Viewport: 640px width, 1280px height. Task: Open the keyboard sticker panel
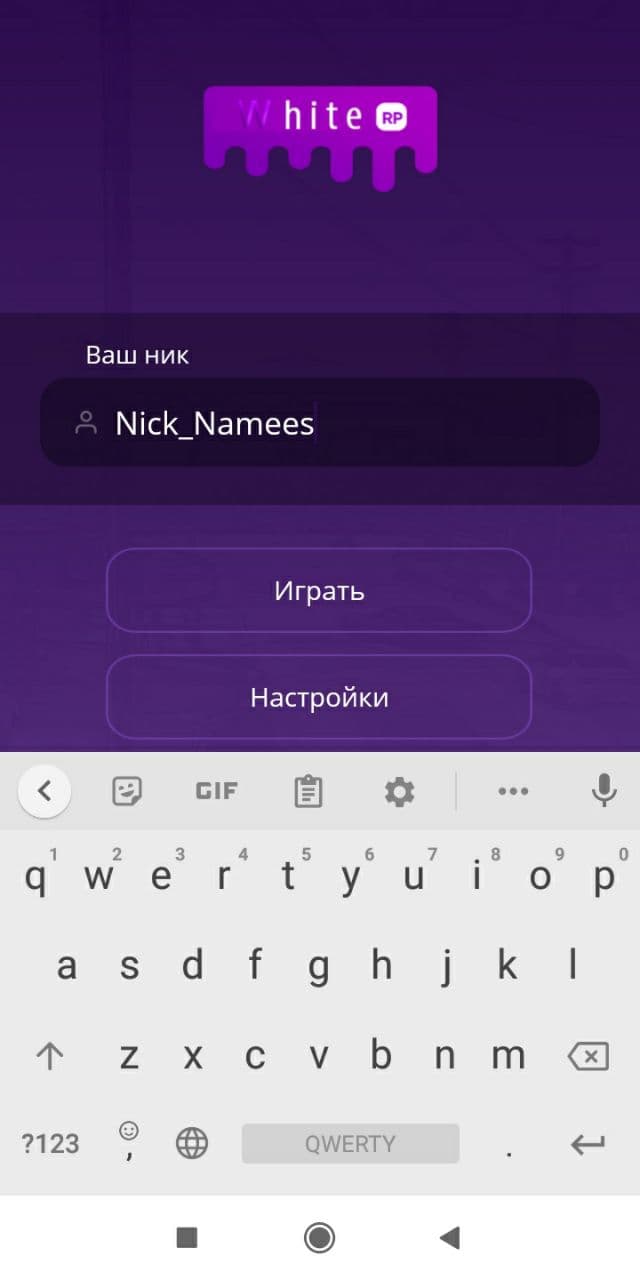(x=127, y=791)
